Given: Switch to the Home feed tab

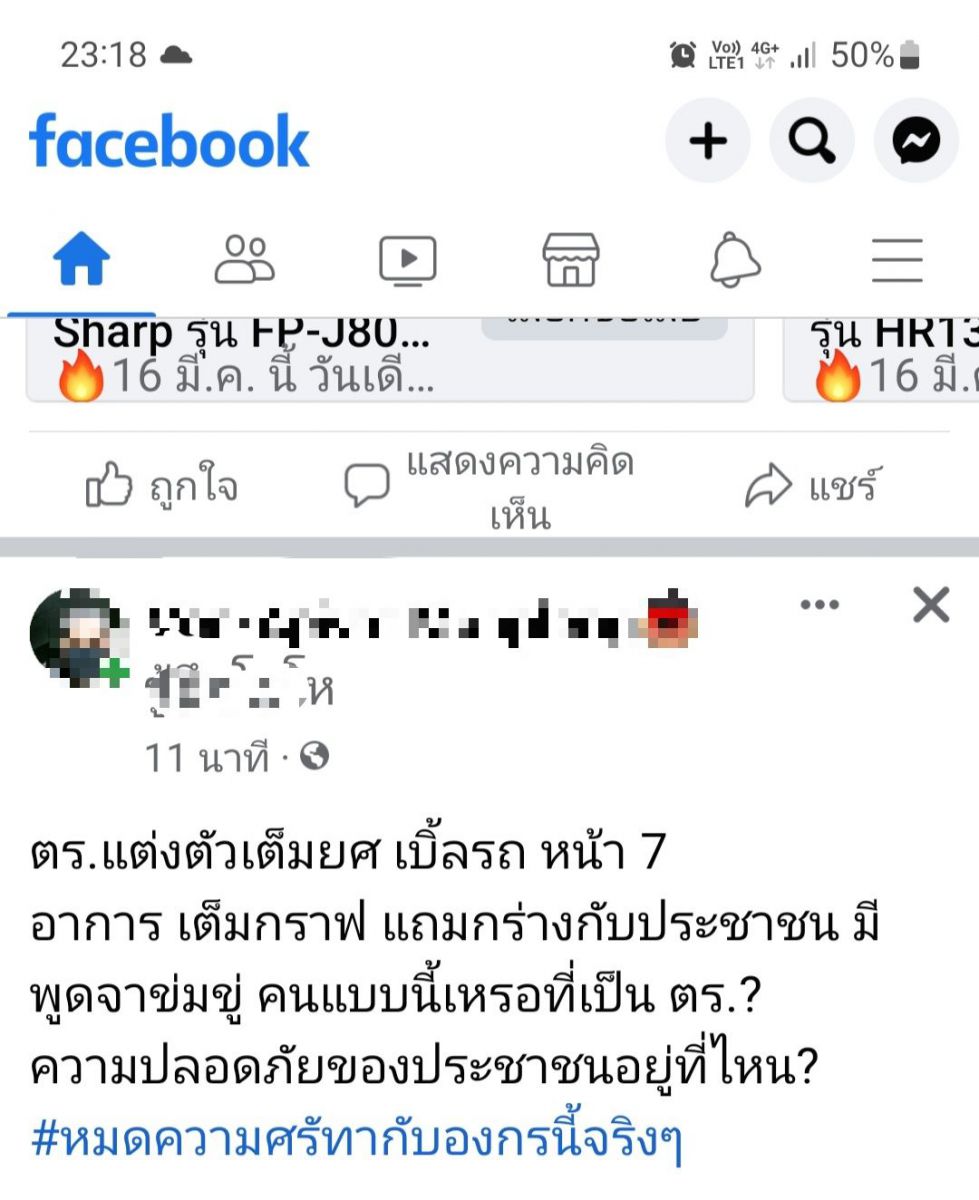Looking at the screenshot, I should coord(81,261).
